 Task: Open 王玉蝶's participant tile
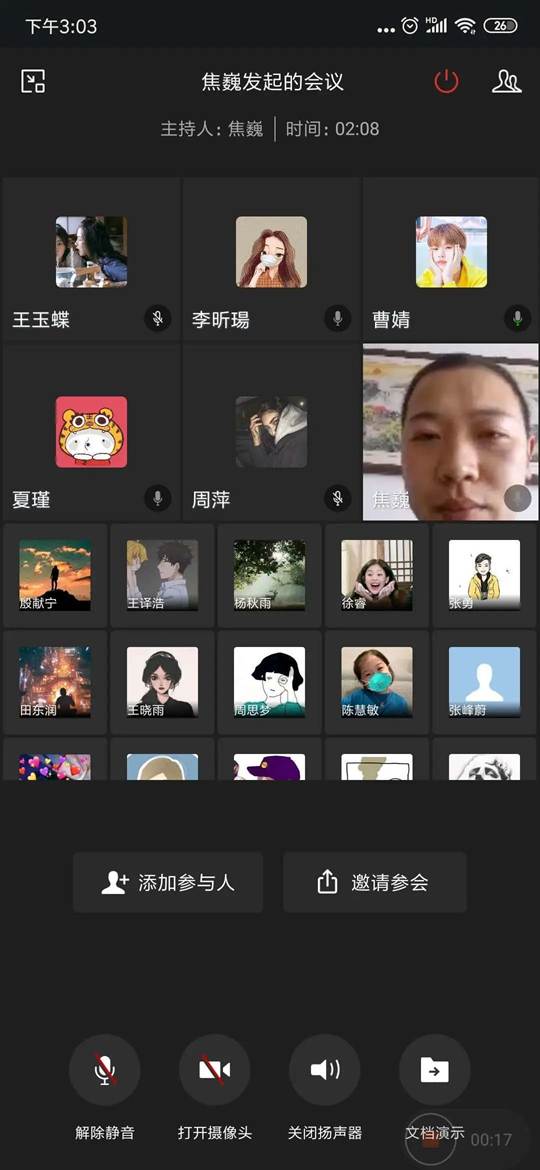91,259
